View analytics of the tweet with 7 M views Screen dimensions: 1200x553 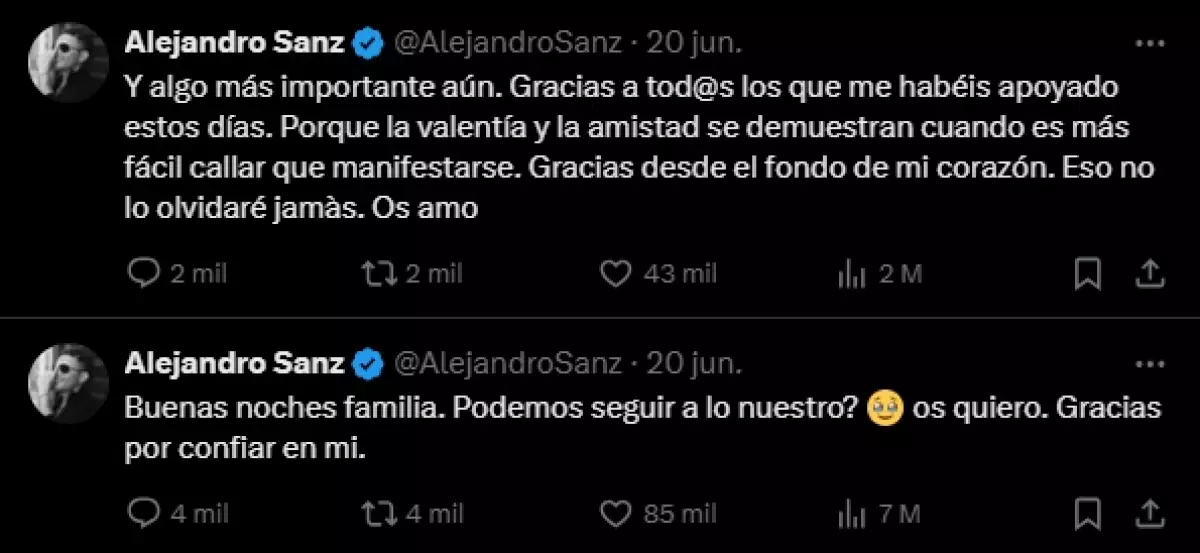[x=850, y=513]
